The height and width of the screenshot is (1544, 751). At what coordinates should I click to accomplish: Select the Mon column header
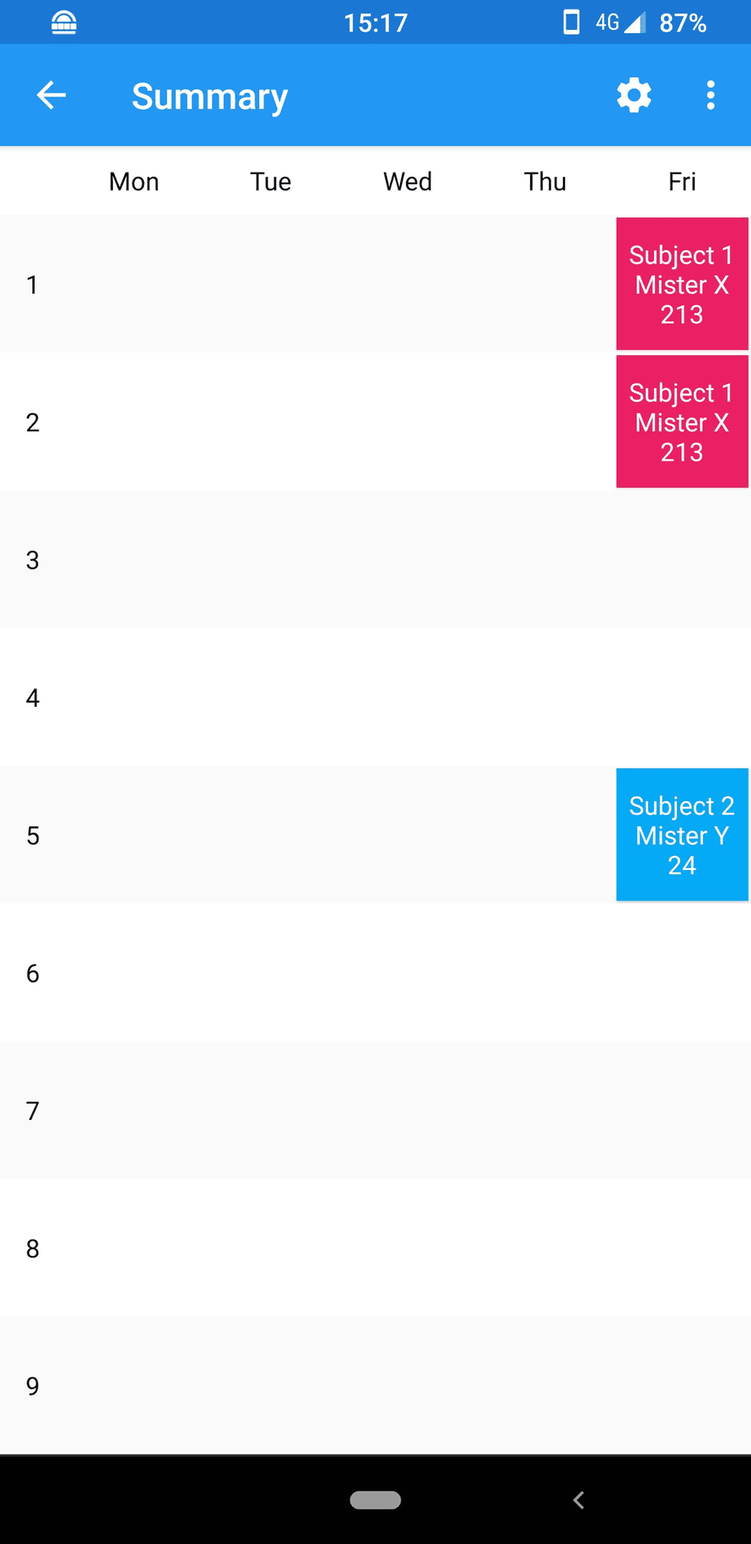pyautogui.click(x=133, y=181)
